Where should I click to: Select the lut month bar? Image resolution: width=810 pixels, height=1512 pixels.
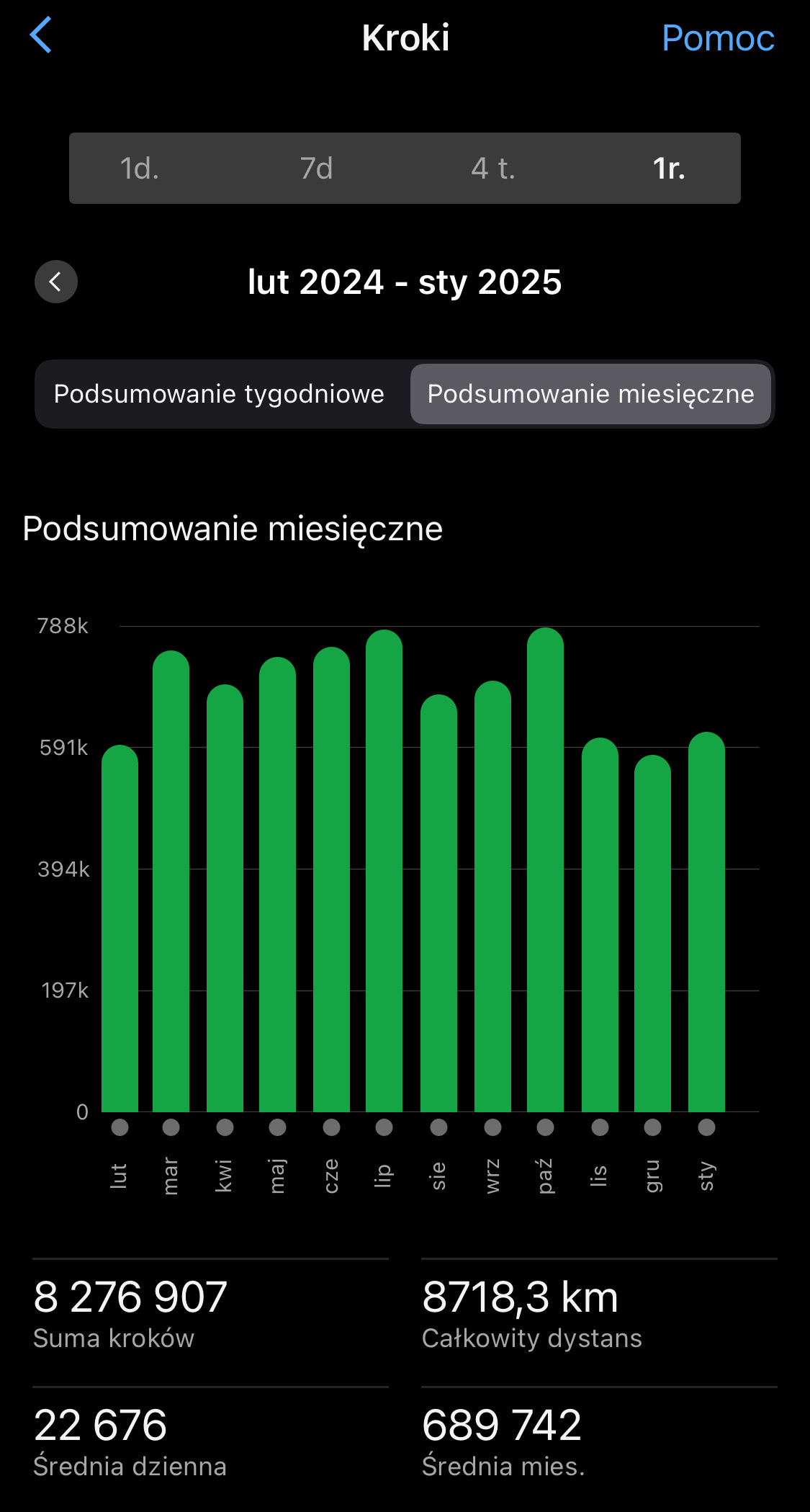[120, 929]
